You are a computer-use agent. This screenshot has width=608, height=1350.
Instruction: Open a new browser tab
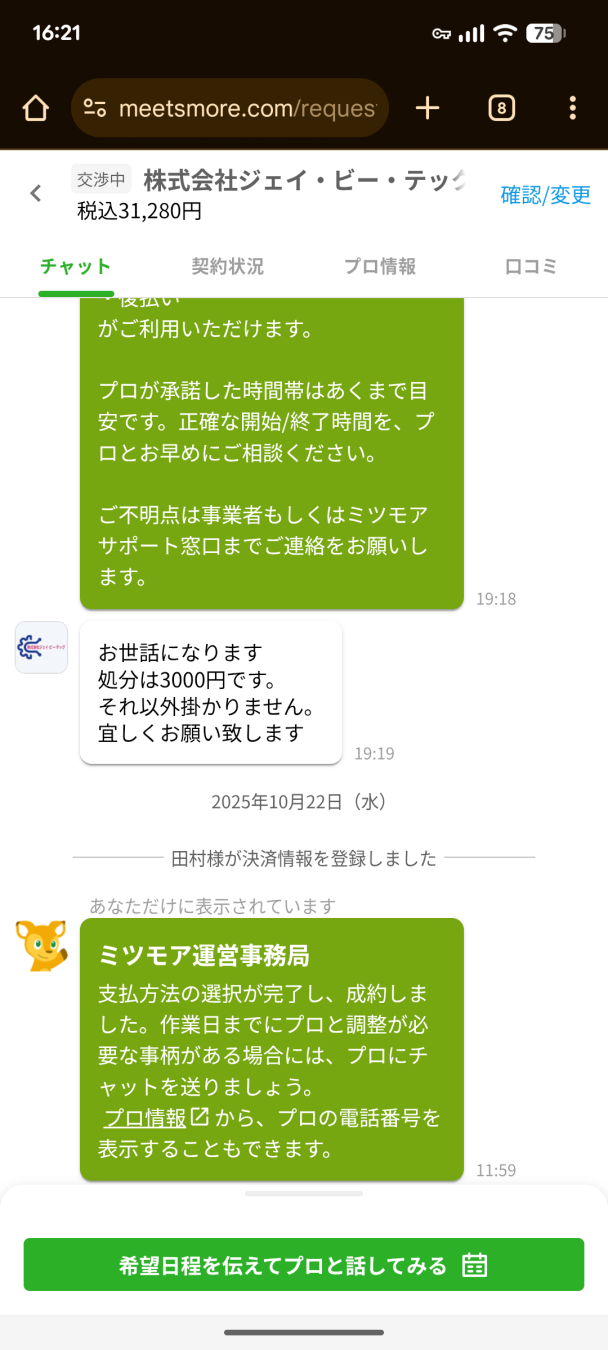(427, 108)
